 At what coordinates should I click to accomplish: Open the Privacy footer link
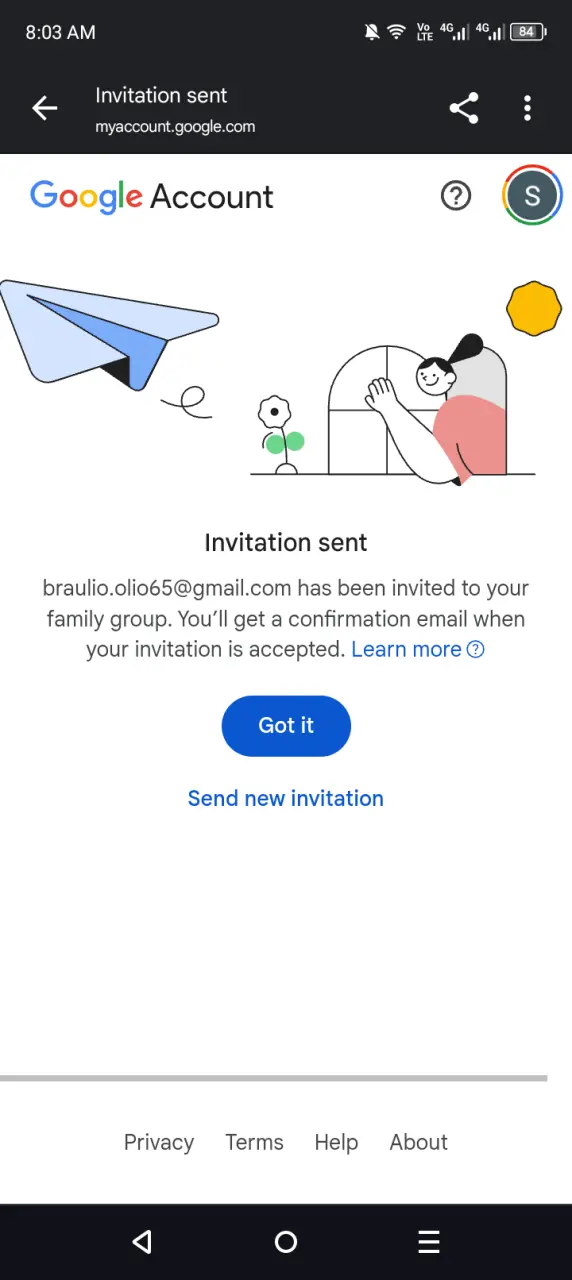click(x=159, y=1142)
